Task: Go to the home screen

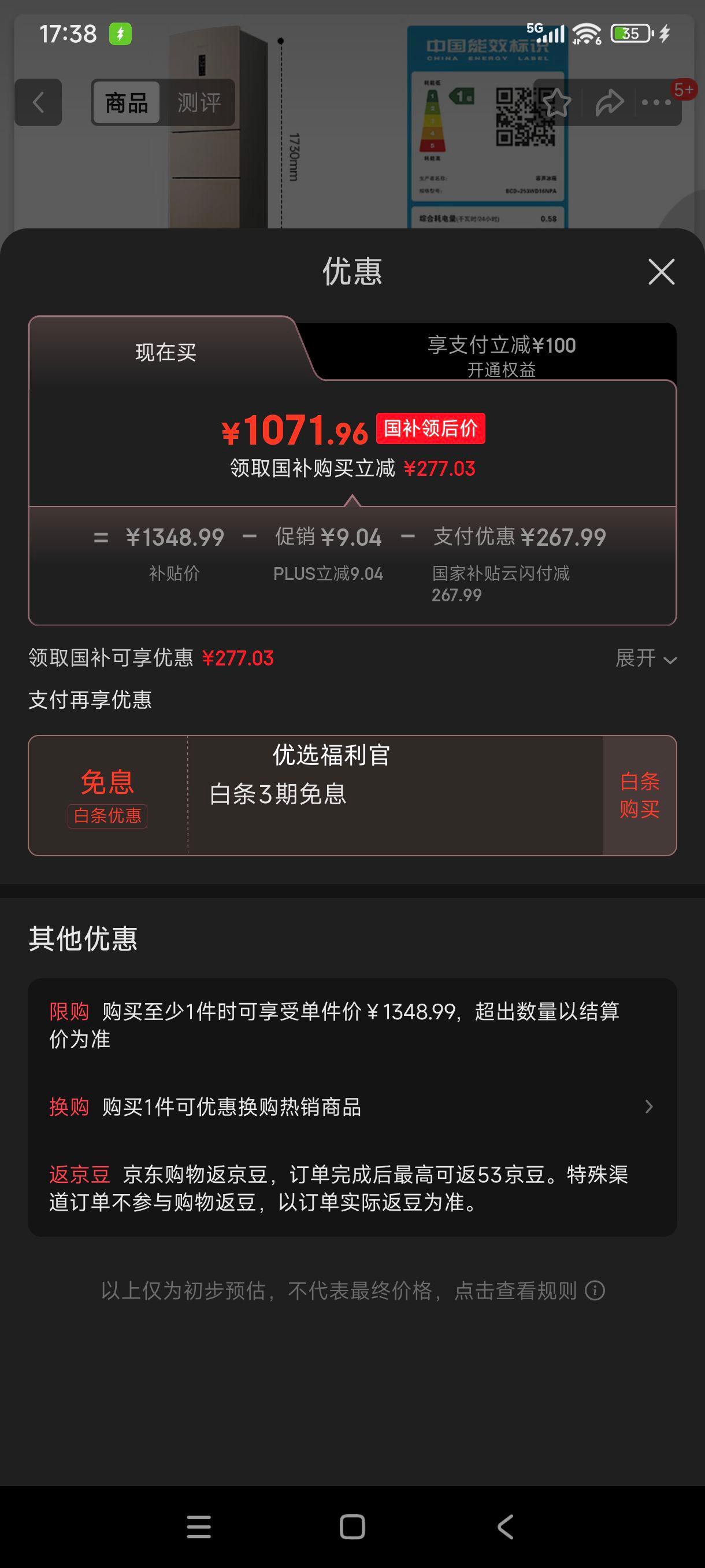Action: [x=352, y=1526]
